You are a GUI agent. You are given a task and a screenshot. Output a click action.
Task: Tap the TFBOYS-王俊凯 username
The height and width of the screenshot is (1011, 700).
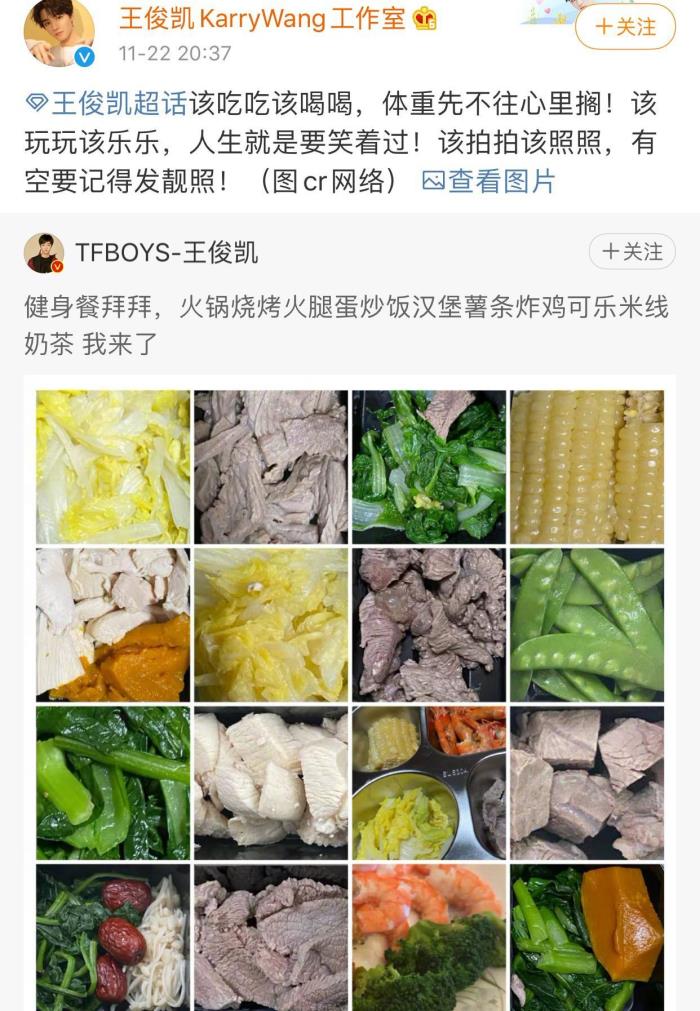pyautogui.click(x=167, y=253)
